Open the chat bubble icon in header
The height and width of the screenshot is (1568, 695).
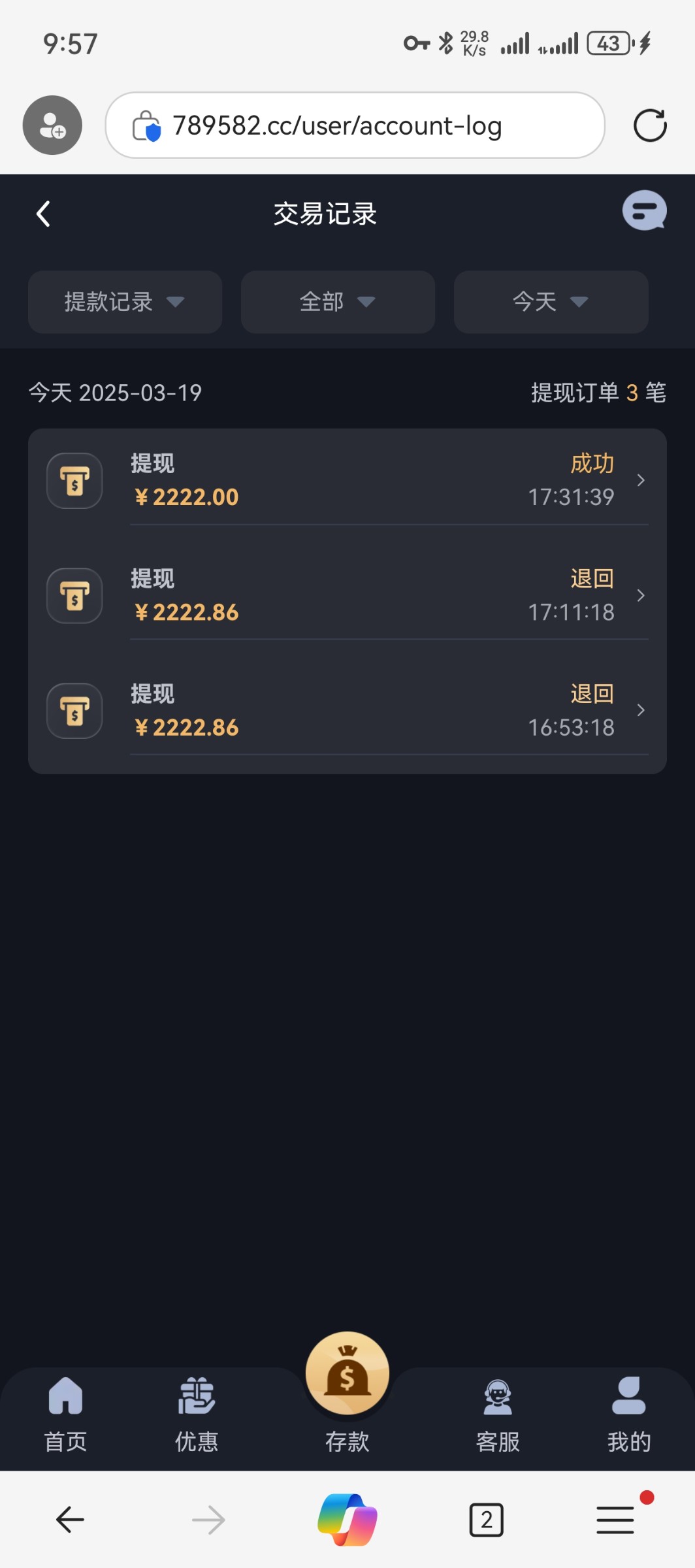[x=644, y=211]
